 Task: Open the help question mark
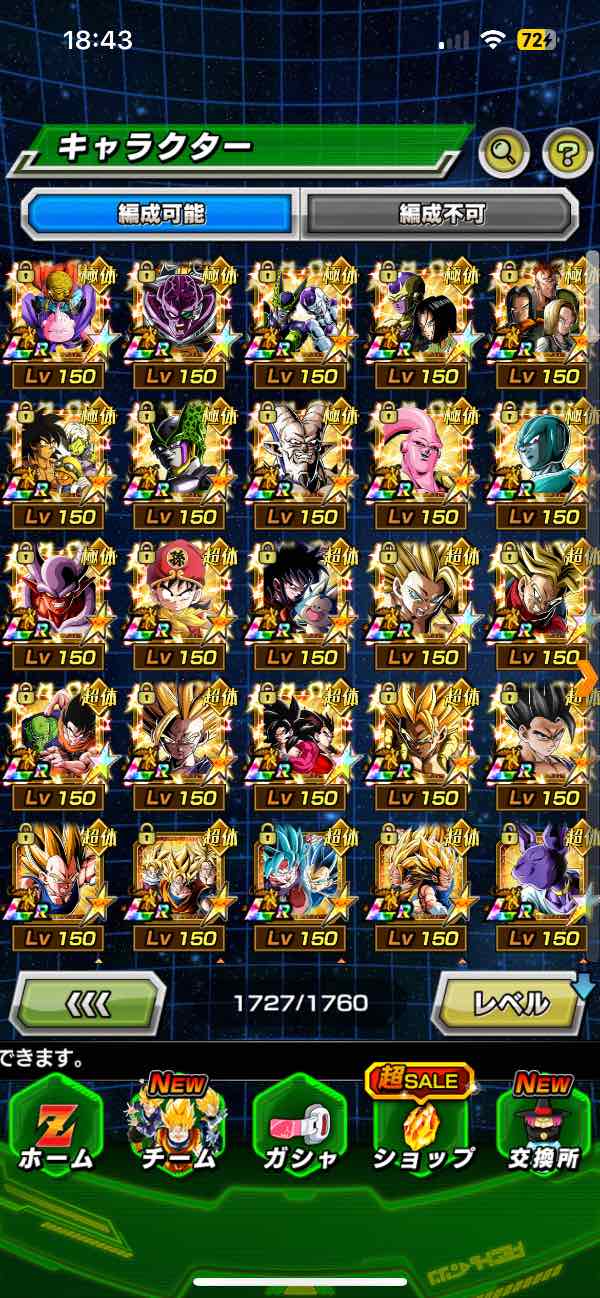tap(567, 153)
